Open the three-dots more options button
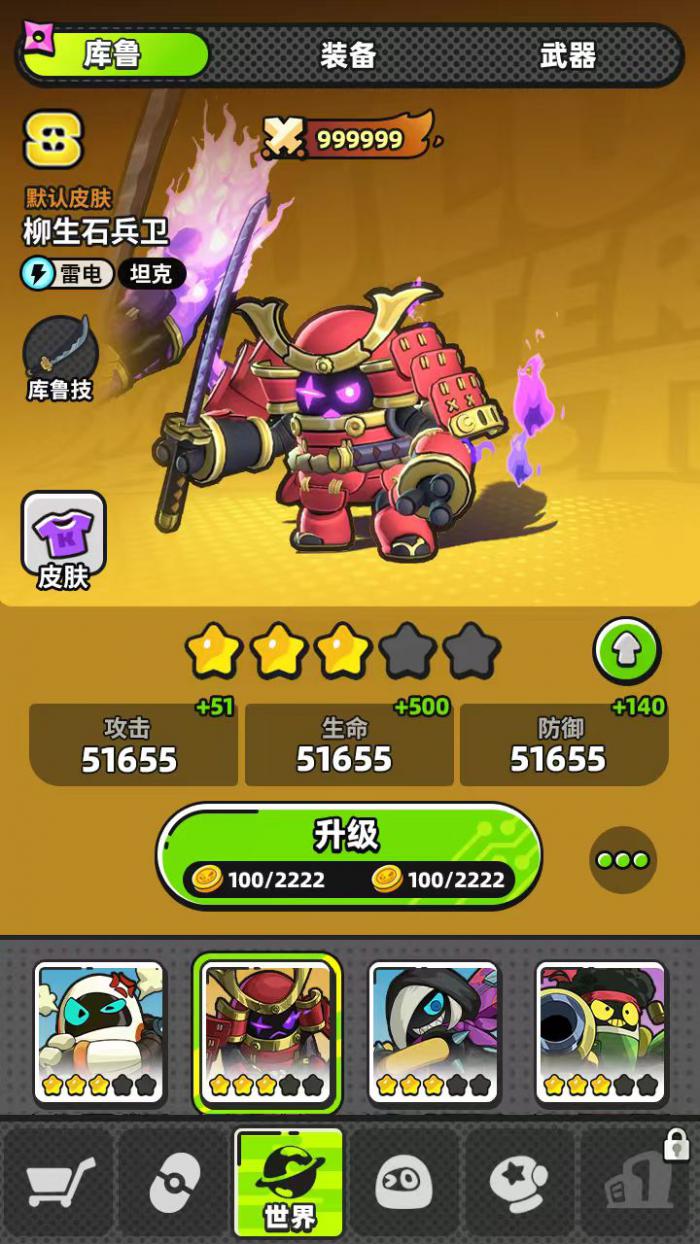The height and width of the screenshot is (1244, 700). click(622, 860)
